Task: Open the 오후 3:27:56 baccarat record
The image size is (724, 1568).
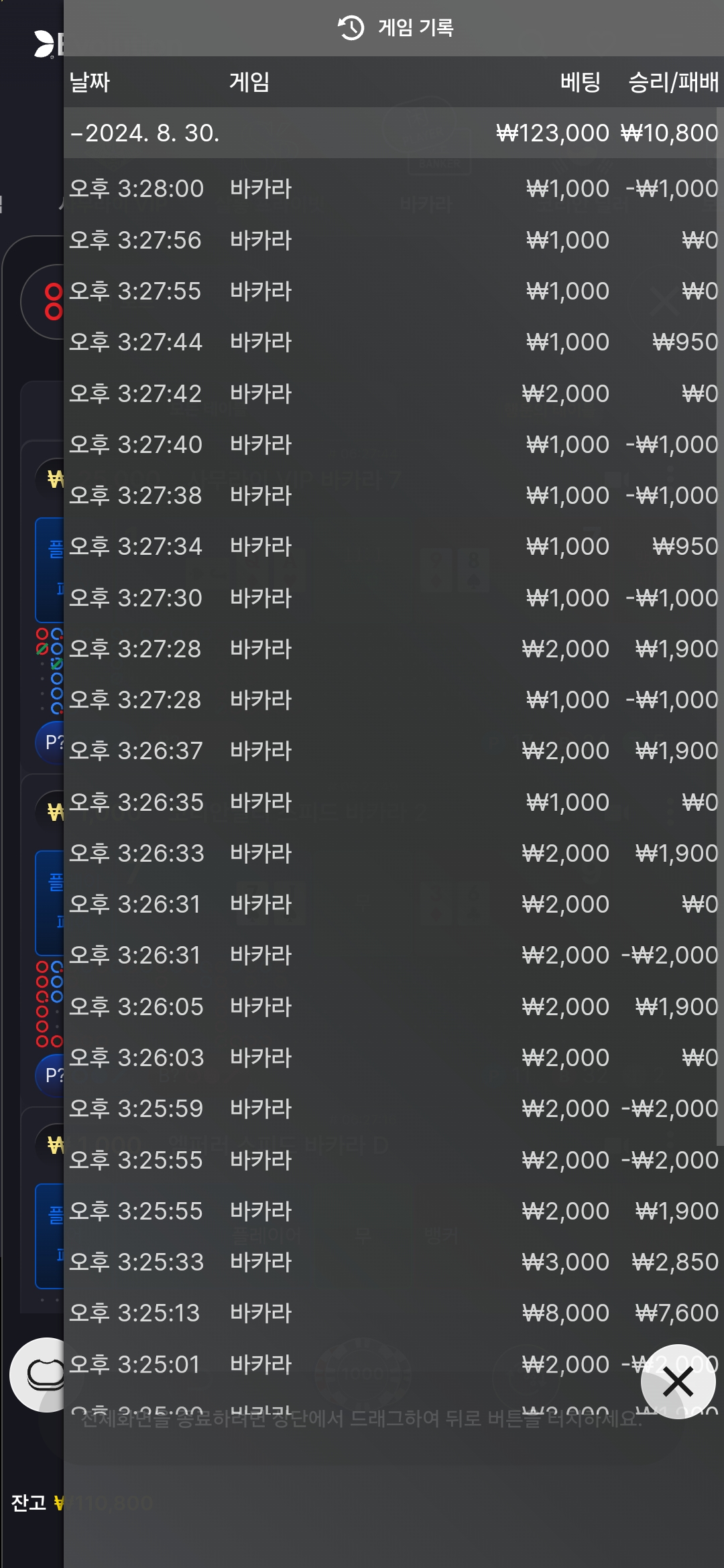Action: click(392, 240)
